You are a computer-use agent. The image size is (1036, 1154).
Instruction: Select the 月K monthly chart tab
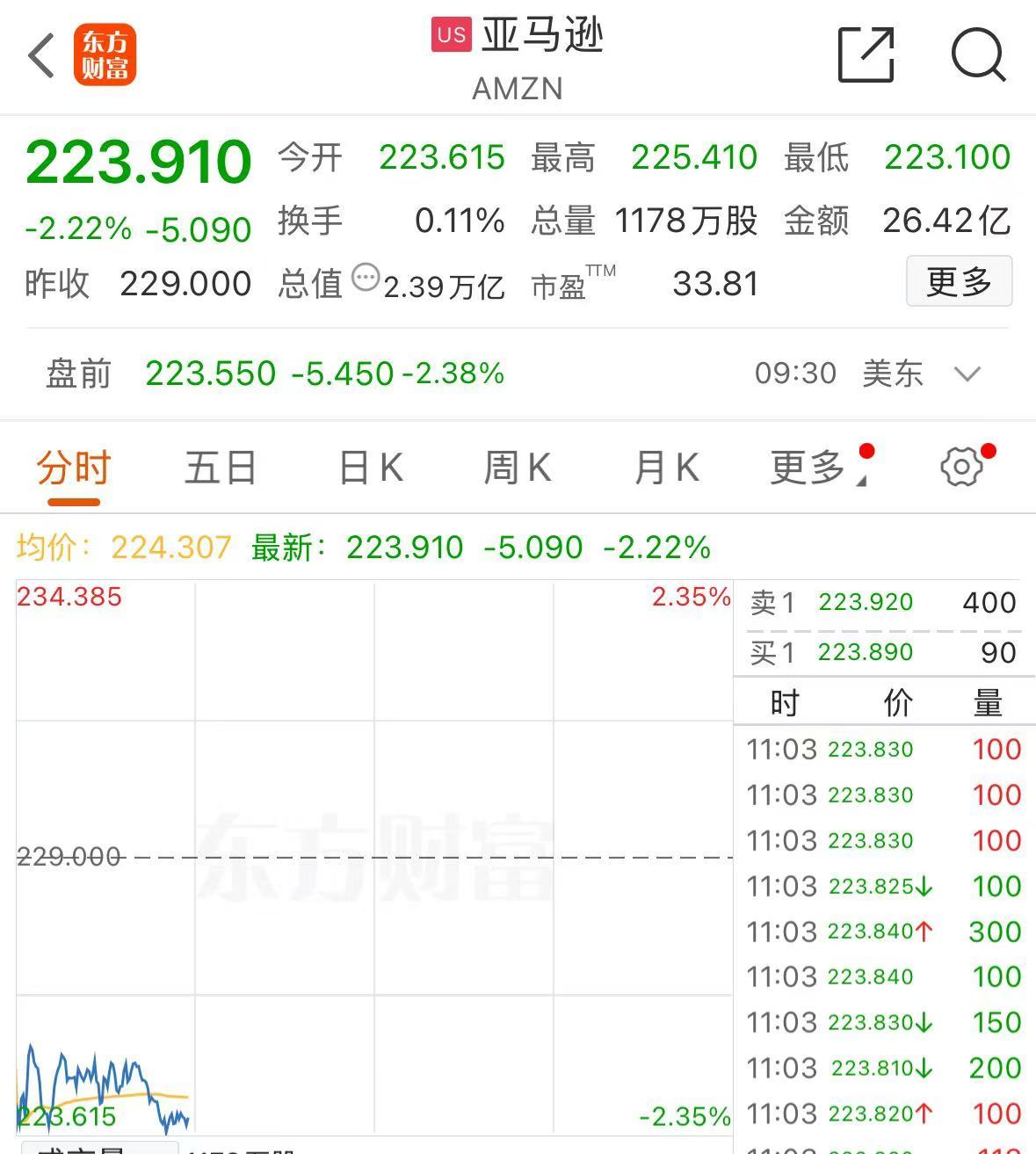[x=665, y=467]
